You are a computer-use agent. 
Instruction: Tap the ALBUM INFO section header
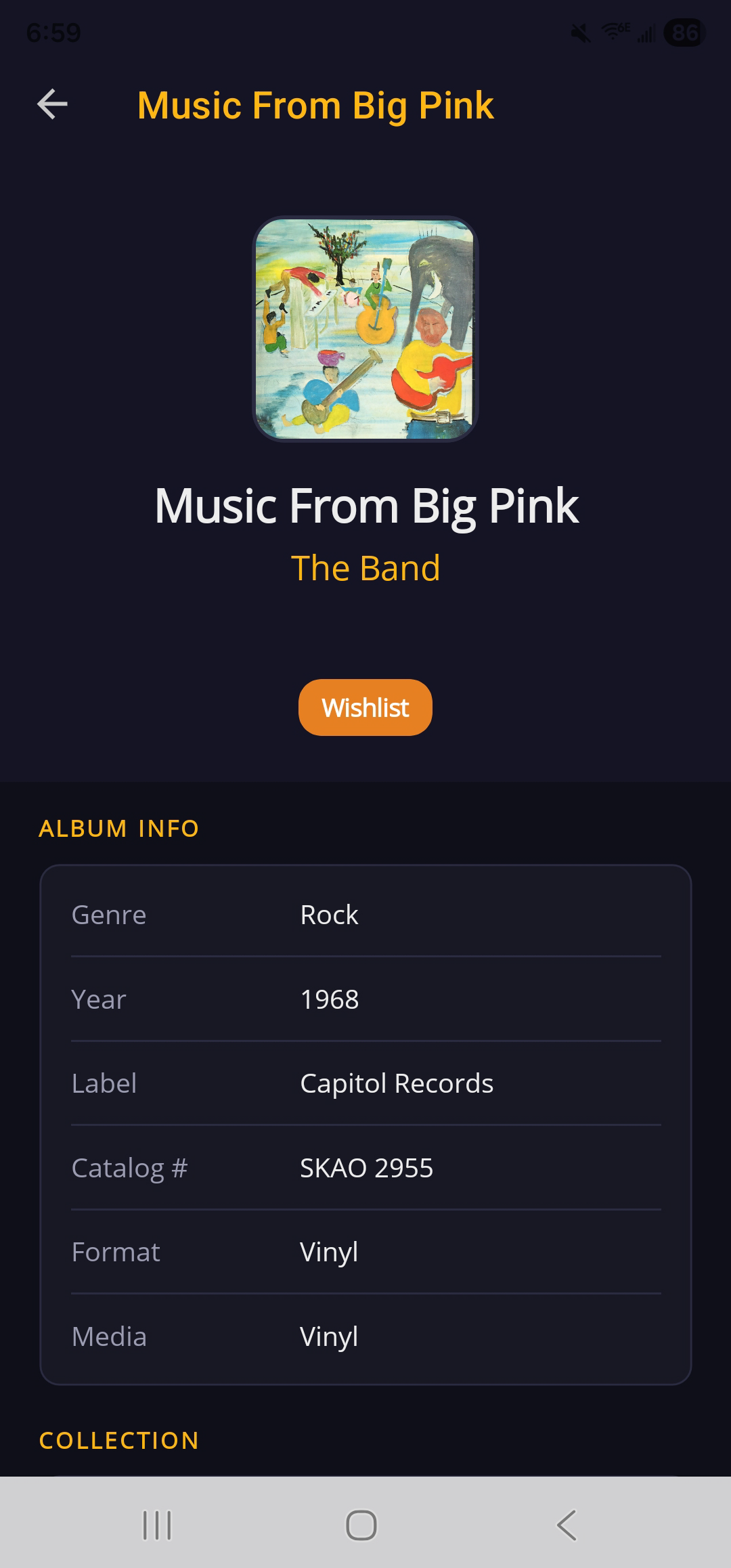tap(118, 829)
